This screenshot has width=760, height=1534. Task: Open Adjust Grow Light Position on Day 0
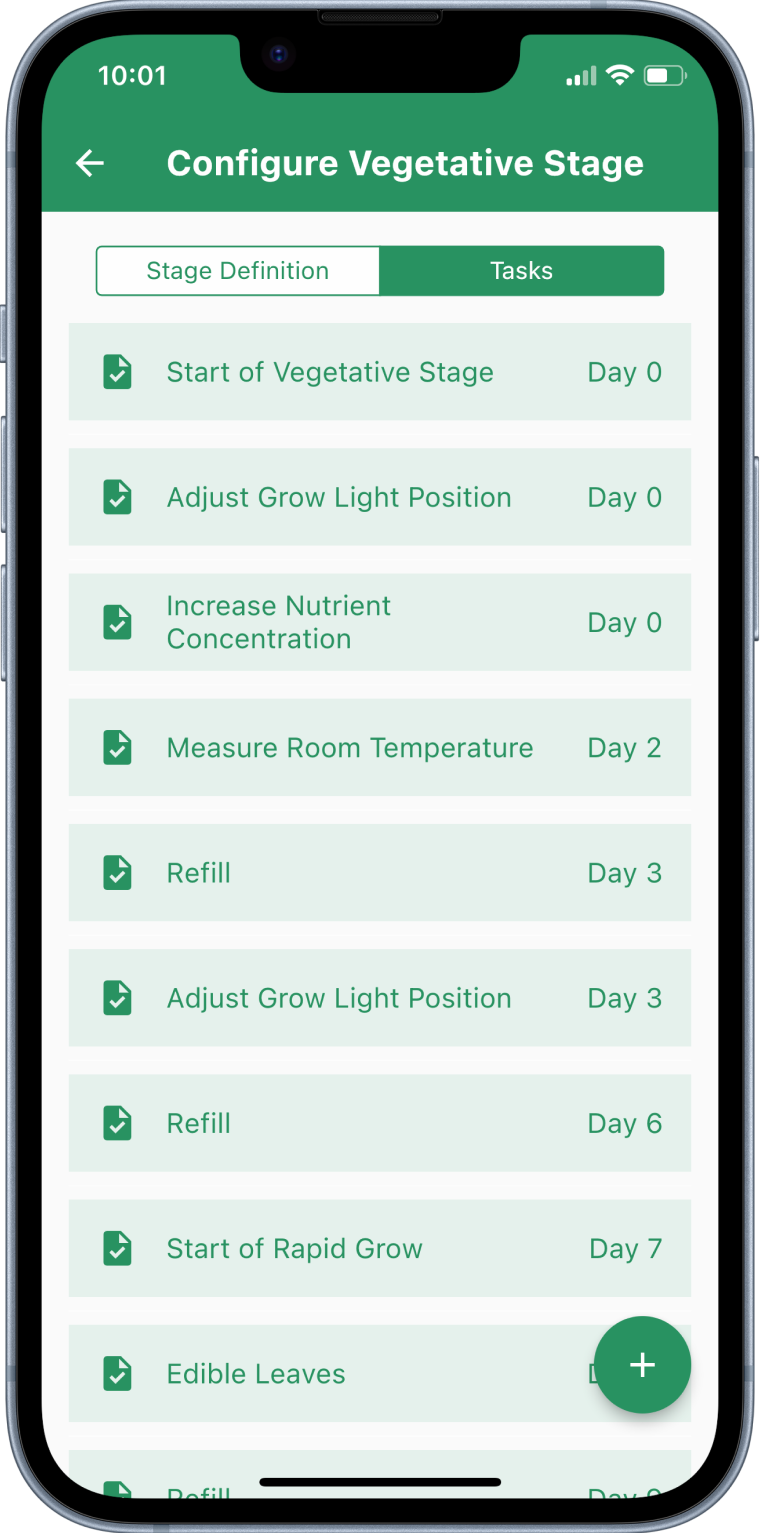pos(380,497)
